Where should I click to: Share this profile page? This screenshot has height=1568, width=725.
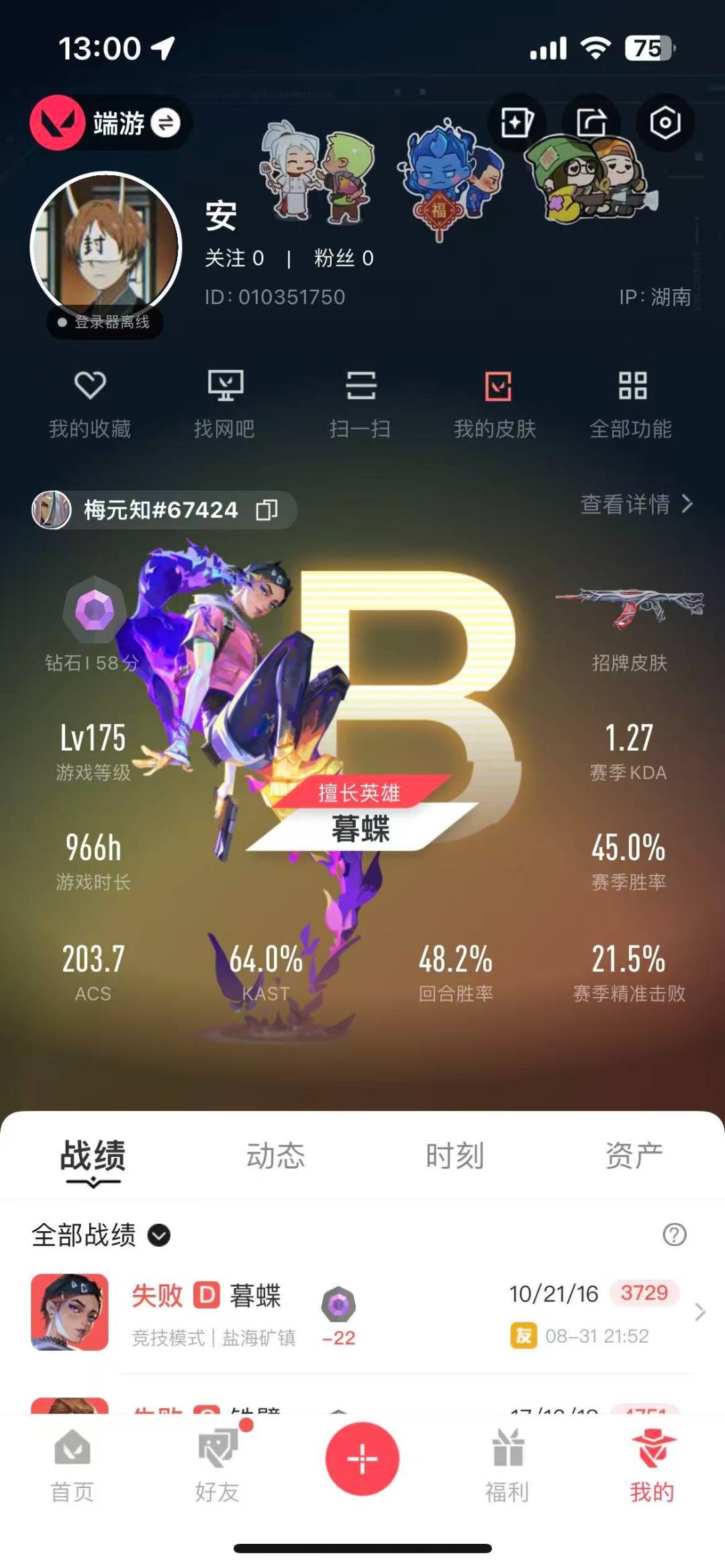pos(591,123)
